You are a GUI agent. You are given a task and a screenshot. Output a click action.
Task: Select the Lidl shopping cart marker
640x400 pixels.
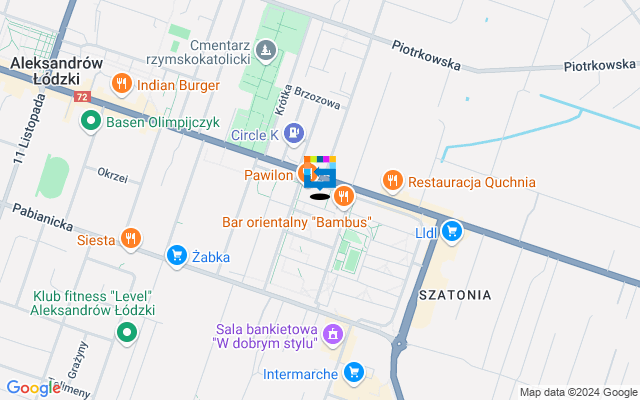pyautogui.click(x=452, y=231)
